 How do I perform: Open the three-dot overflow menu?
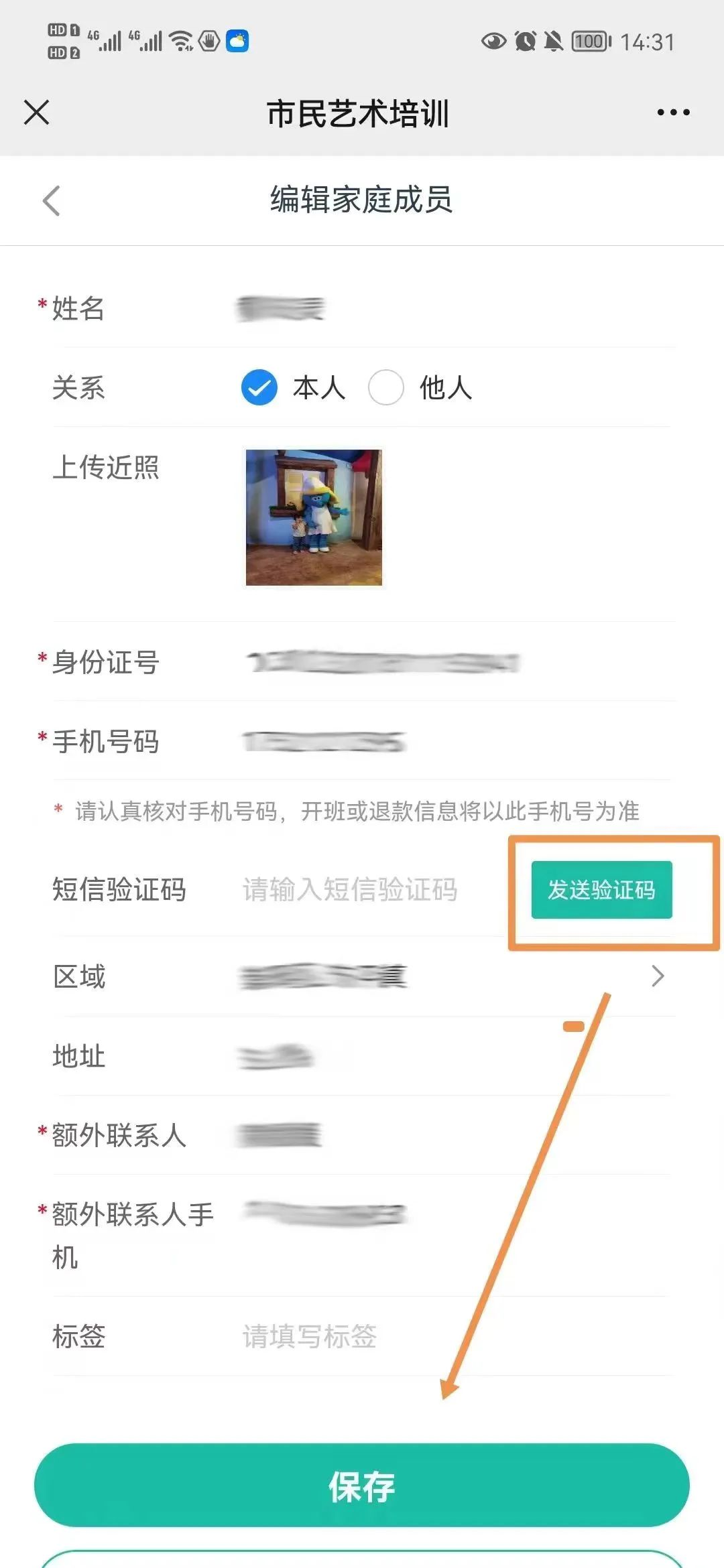(x=673, y=112)
